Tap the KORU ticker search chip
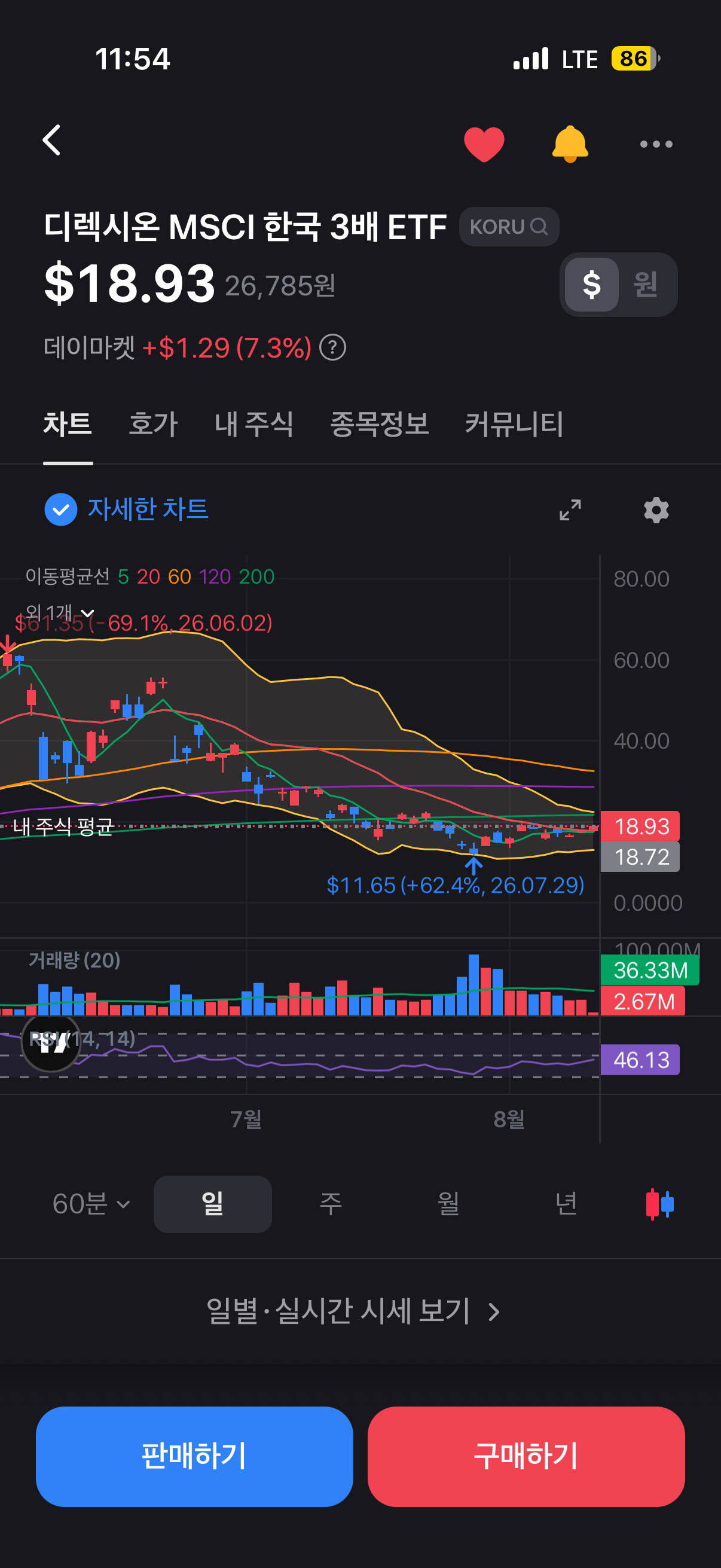This screenshot has width=721, height=1568. [509, 227]
